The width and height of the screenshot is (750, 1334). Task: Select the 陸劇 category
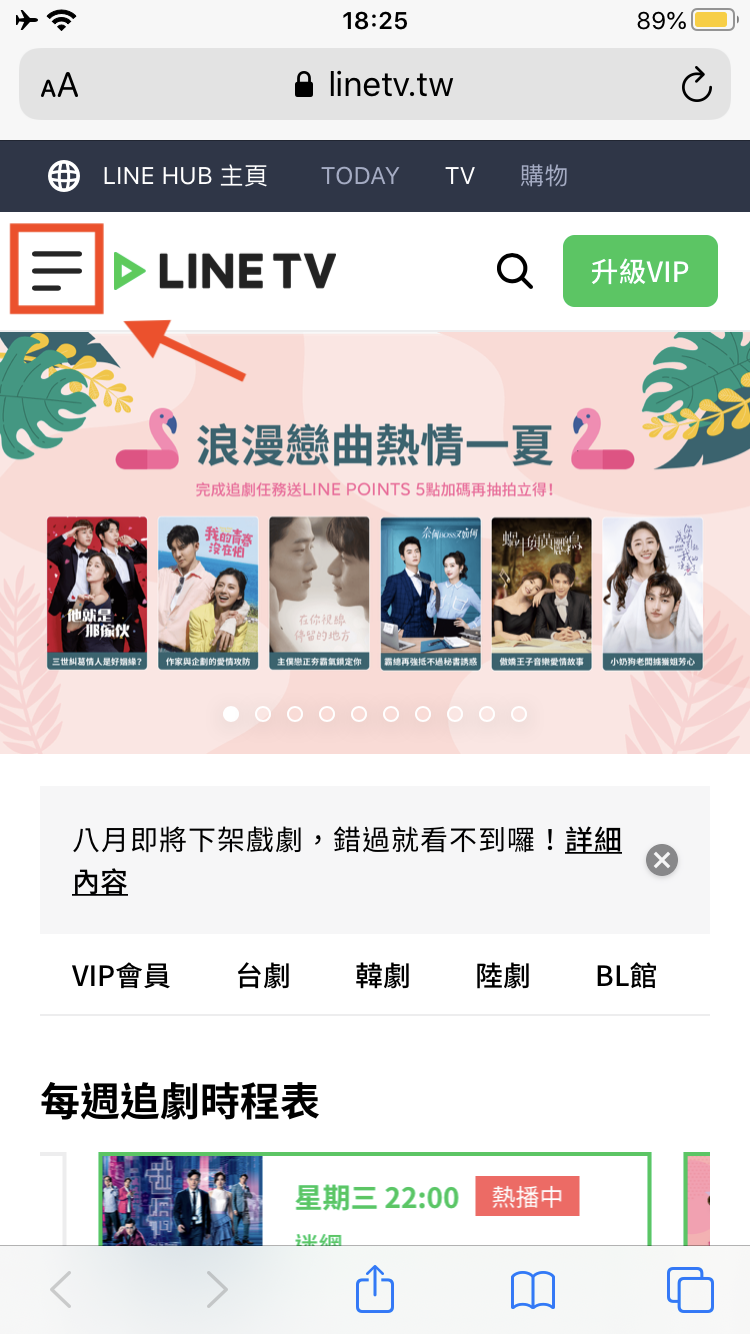[502, 975]
